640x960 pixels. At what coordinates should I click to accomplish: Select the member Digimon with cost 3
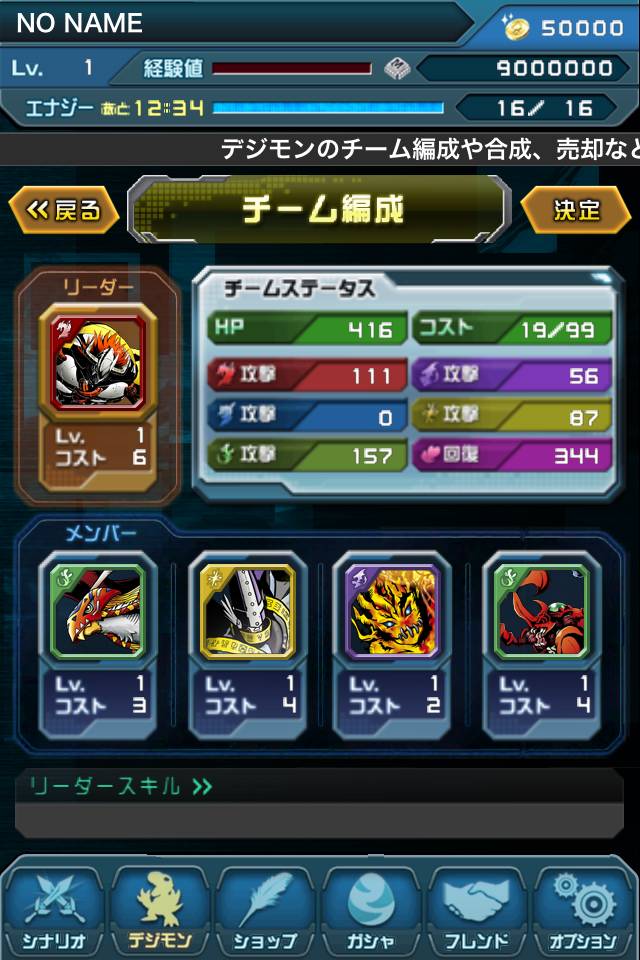point(98,610)
